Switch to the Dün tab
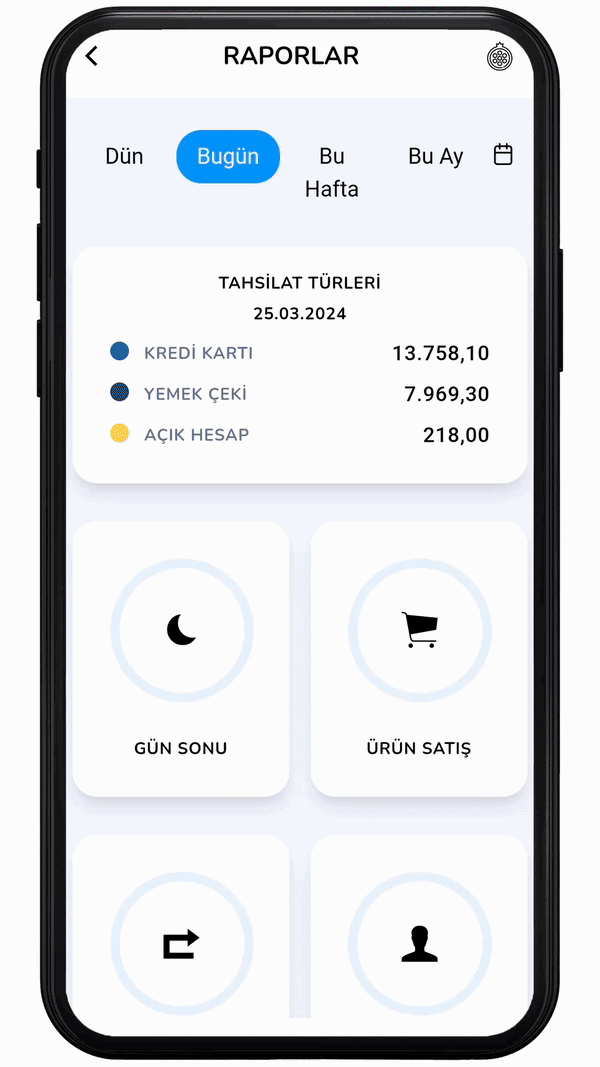This screenshot has height=1067, width=600. [x=124, y=157]
